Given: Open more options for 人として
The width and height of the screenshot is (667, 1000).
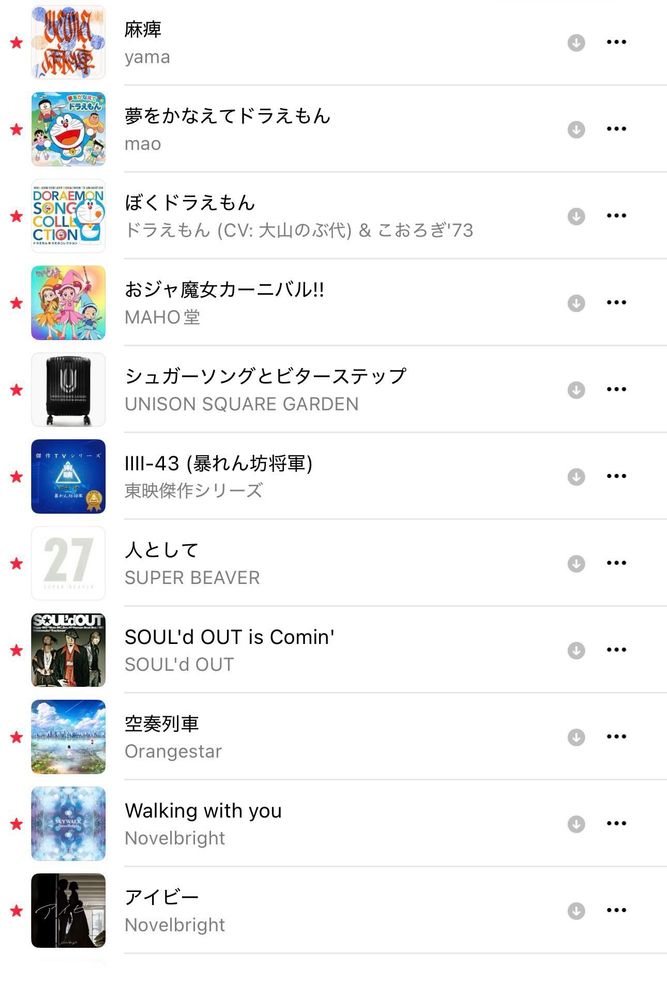Looking at the screenshot, I should pyautogui.click(x=616, y=563).
